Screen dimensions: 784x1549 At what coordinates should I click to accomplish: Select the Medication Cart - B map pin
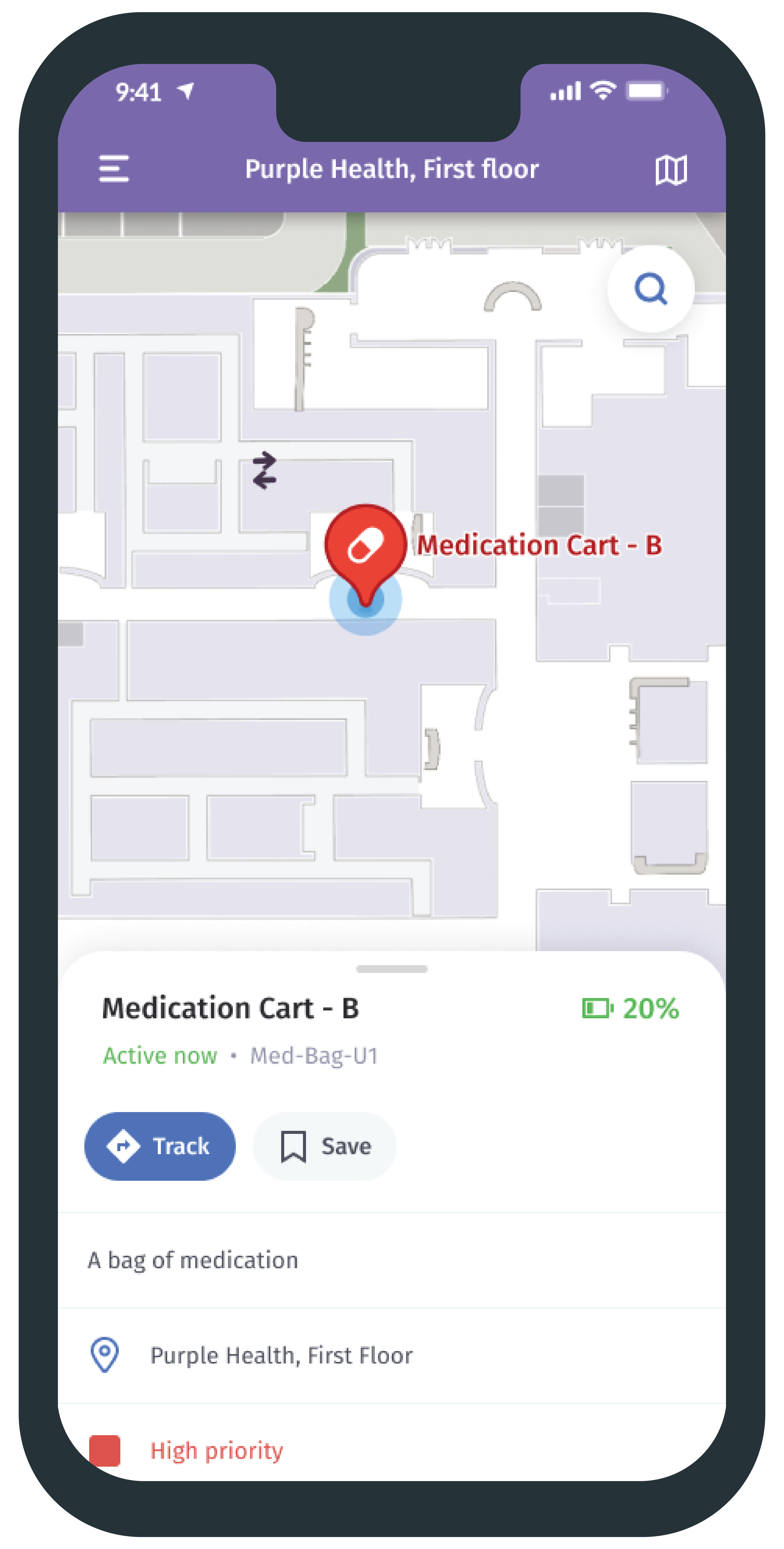365,544
